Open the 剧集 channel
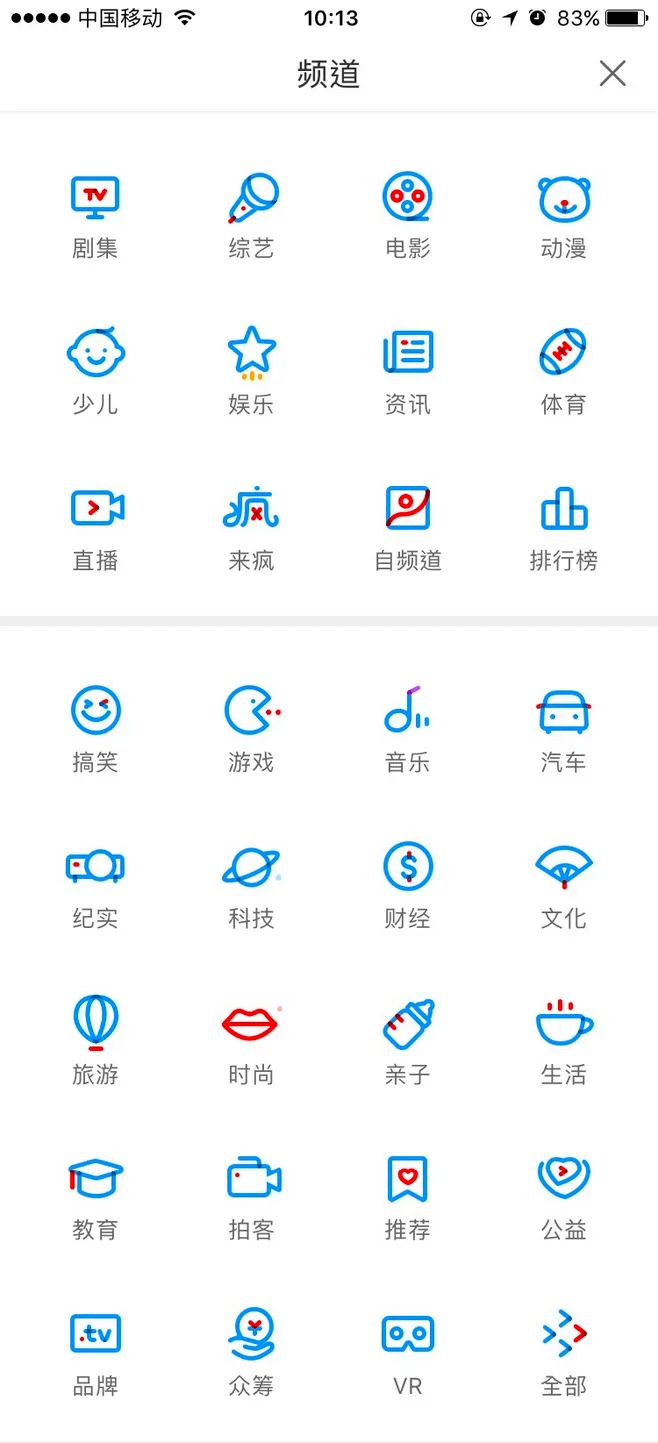The height and width of the screenshot is (1443, 658). tap(95, 215)
